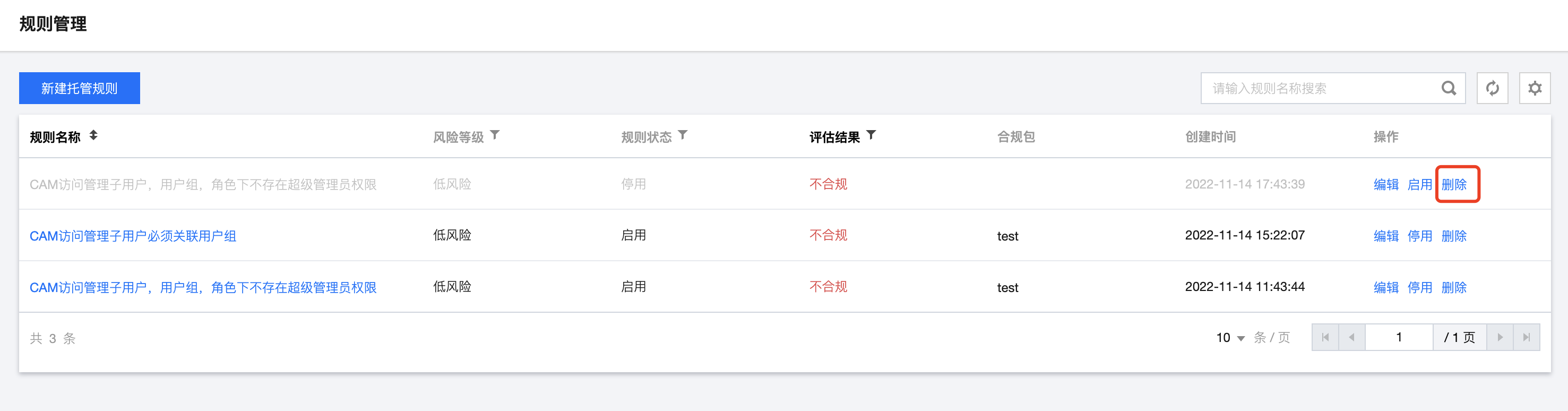Click the 新建托管规则 button
This screenshot has width=1568, height=411.
pos(79,88)
